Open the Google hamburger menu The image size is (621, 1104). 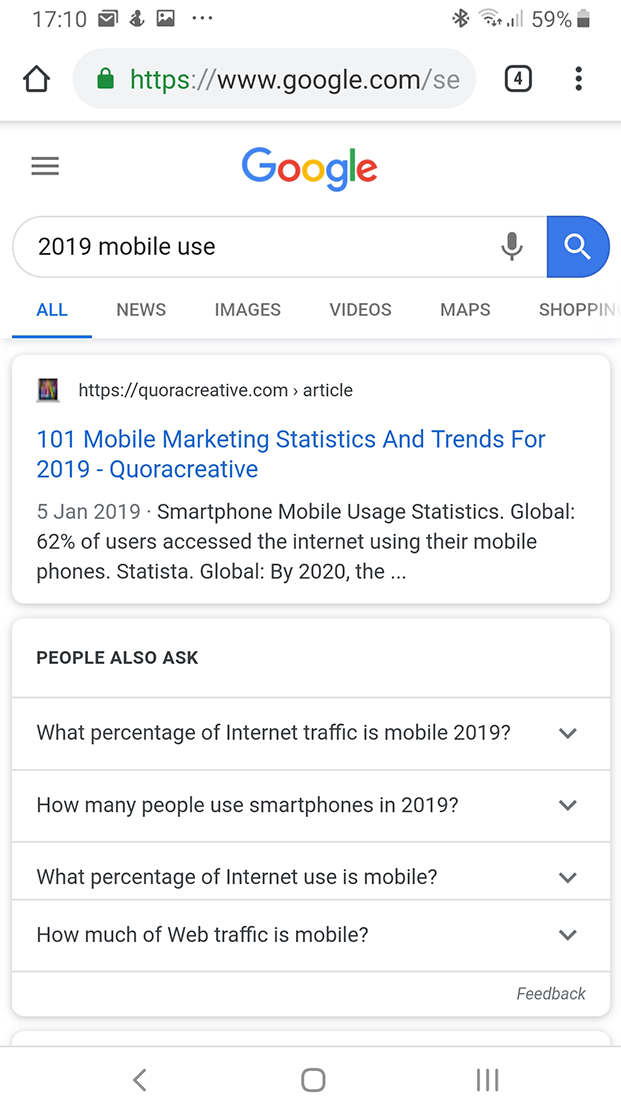pyautogui.click(x=45, y=166)
